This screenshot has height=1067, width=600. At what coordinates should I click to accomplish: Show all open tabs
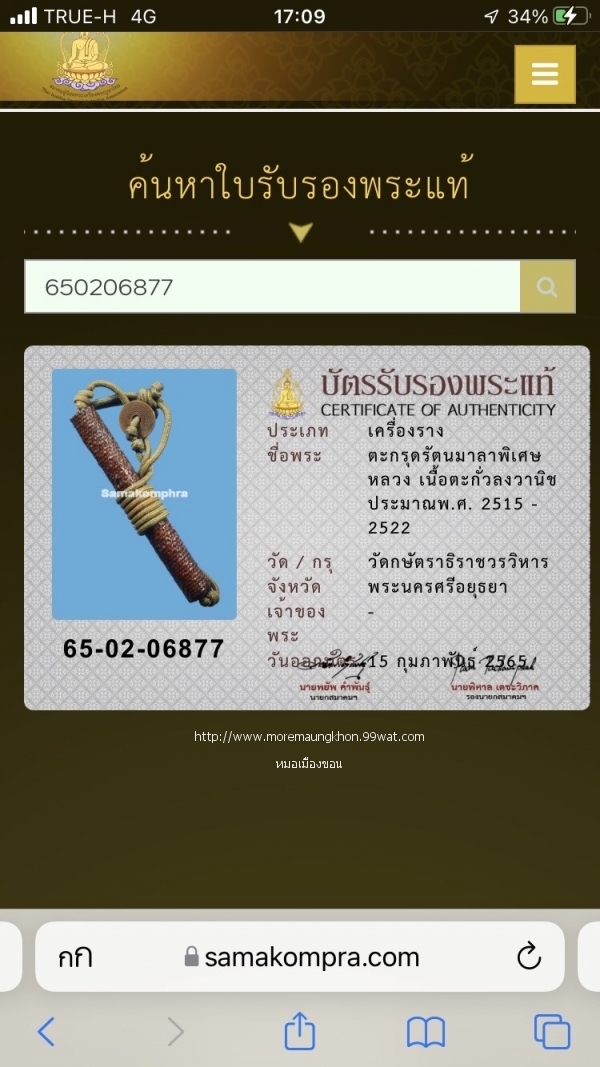tap(551, 1031)
